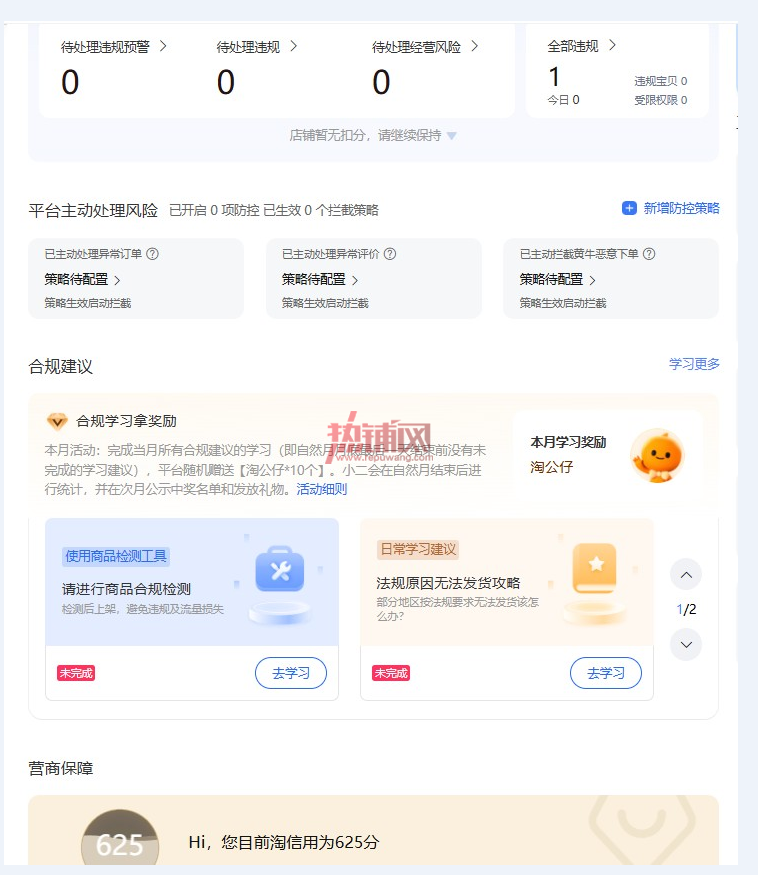This screenshot has width=758, height=875.
Task: Open 策略待配置 under 已主动拦截黄牛恶意下单
Action: tap(558, 279)
